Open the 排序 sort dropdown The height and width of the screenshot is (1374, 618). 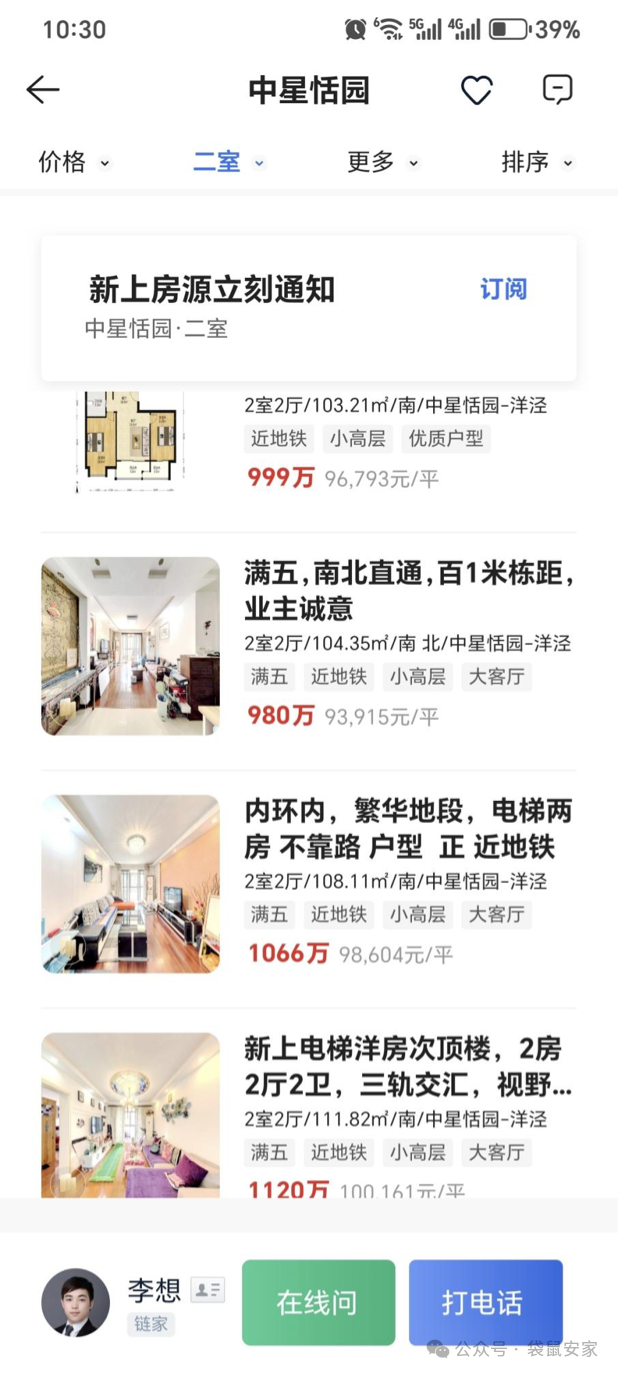point(537,162)
